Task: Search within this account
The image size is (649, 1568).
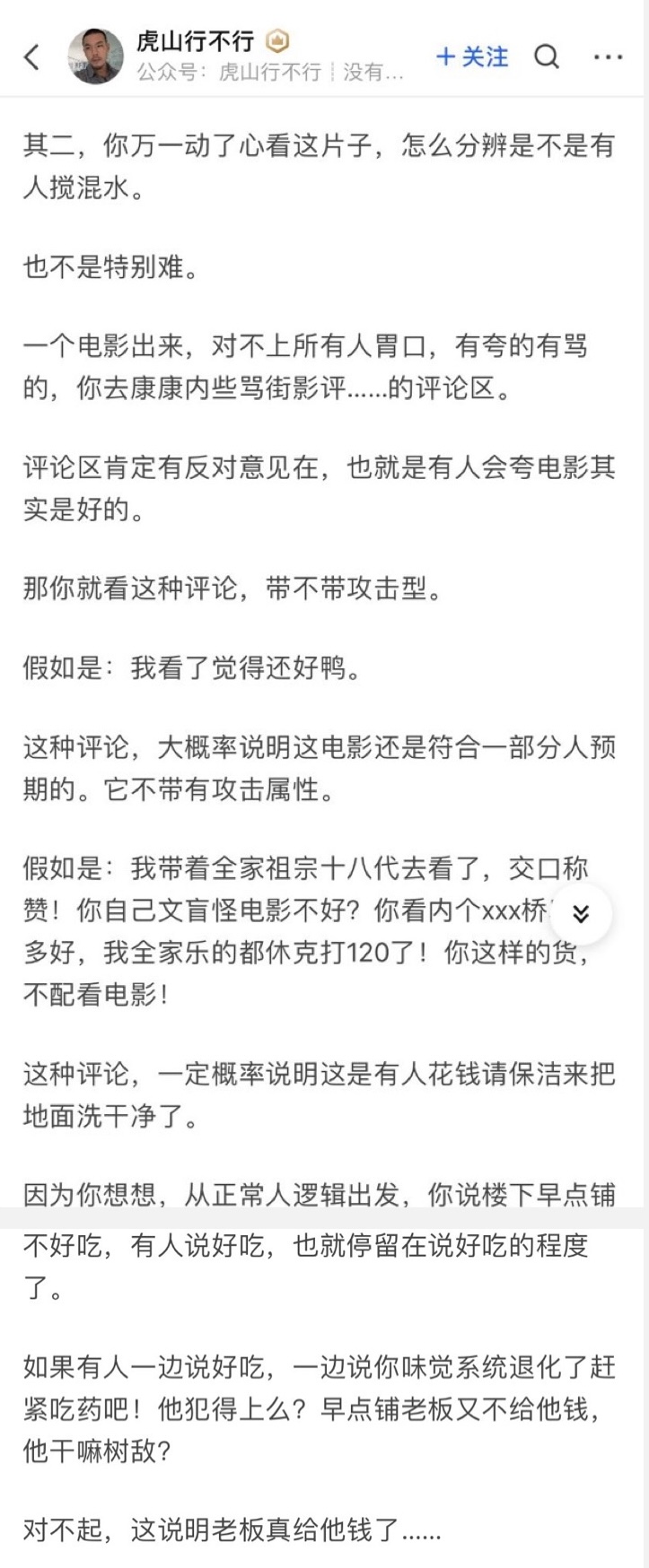Action: (x=547, y=57)
